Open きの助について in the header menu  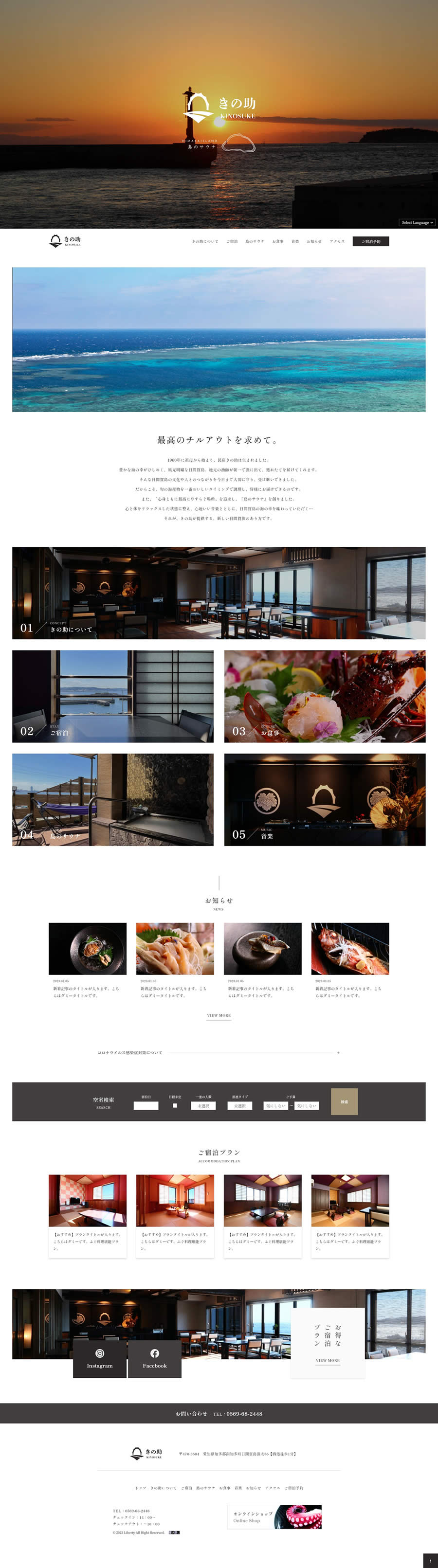[x=205, y=242]
